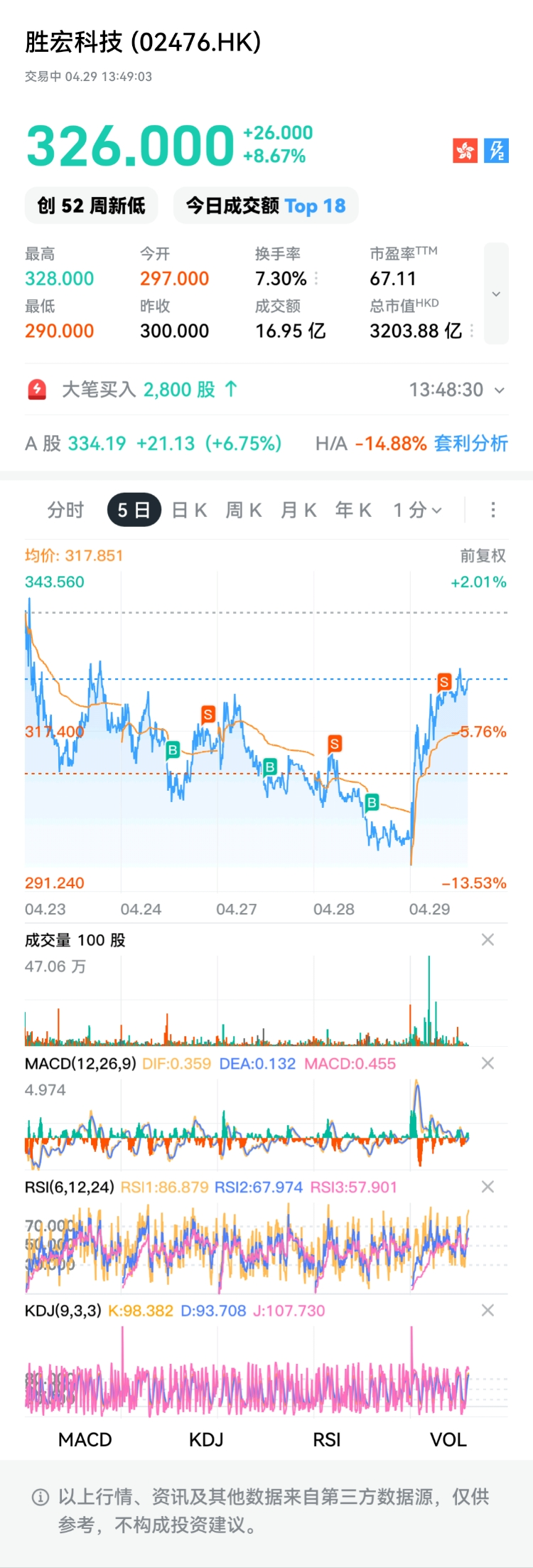Switch to 日K candlestick chart
The height and width of the screenshot is (1568, 533).
(190, 510)
